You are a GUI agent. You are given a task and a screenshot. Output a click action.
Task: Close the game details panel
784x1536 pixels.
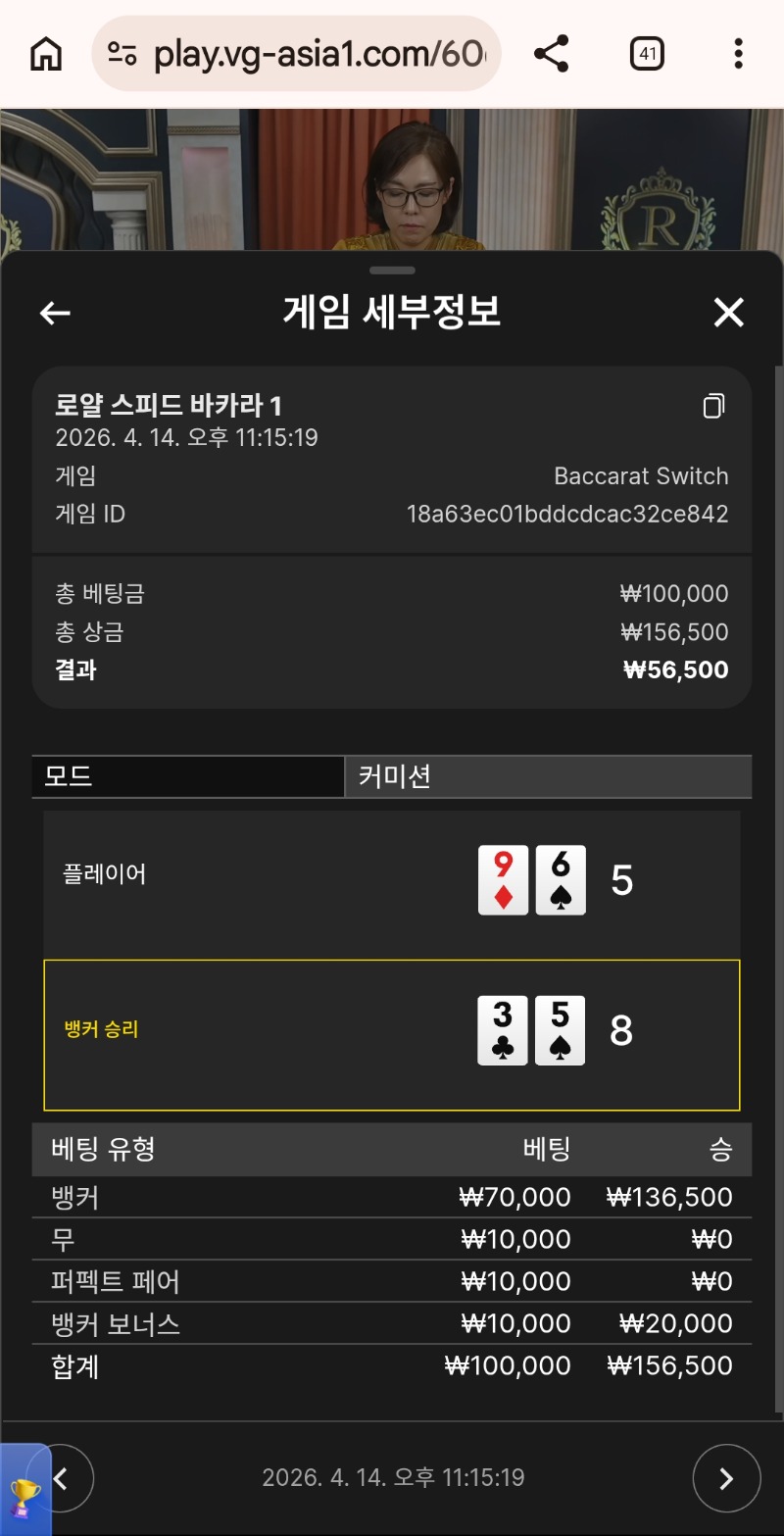[728, 313]
